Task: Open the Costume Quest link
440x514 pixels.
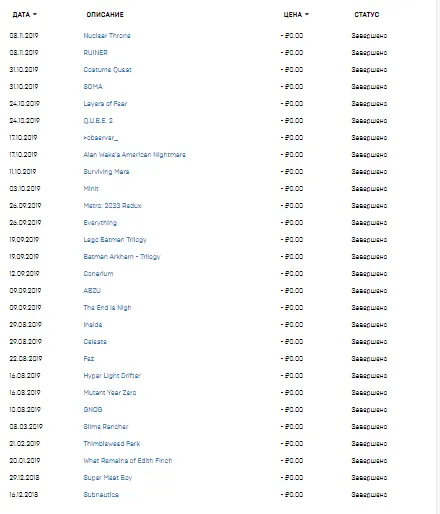Action: [107, 70]
